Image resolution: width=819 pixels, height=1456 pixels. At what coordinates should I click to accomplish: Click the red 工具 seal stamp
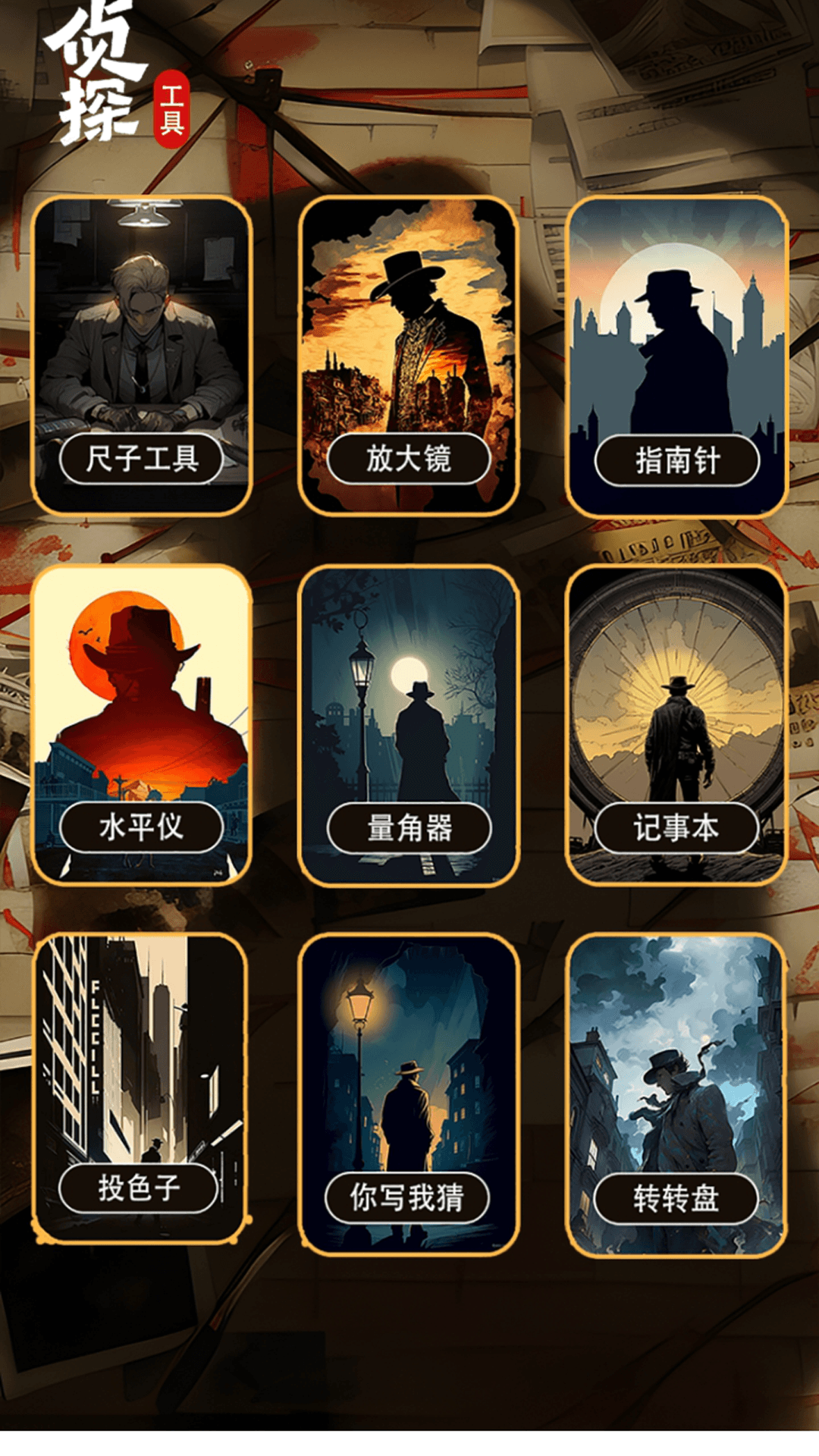click(x=173, y=106)
